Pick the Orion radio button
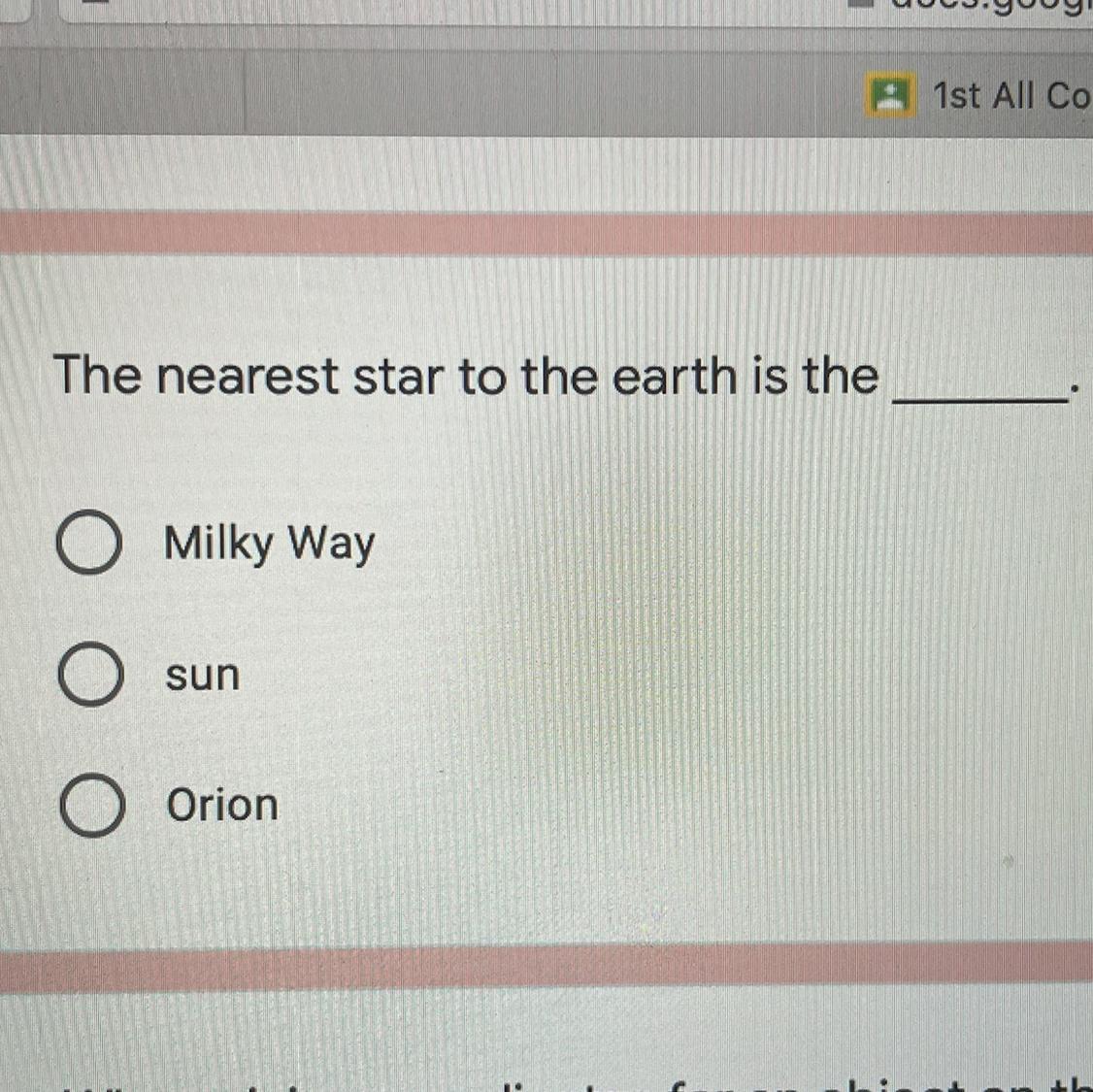Viewport: 1093px width, 1092px height. coord(92,805)
